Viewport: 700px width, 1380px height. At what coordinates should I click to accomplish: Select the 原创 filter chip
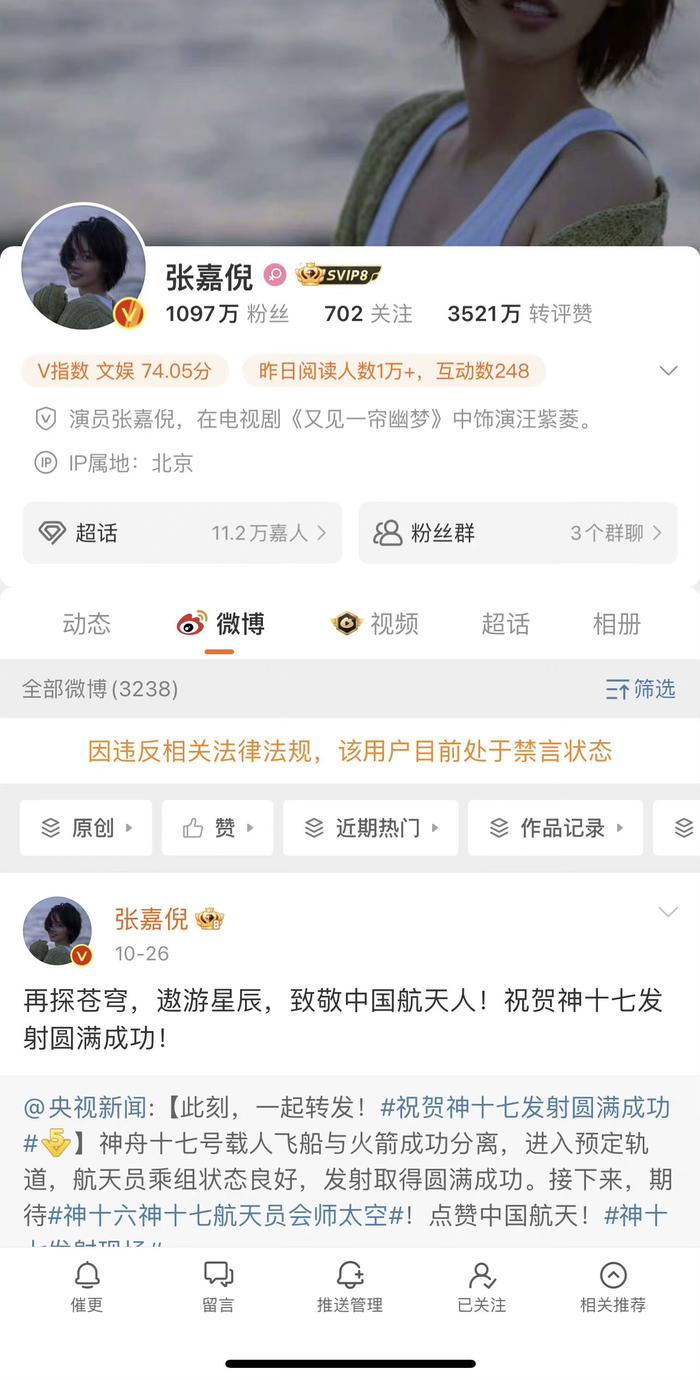(86, 828)
